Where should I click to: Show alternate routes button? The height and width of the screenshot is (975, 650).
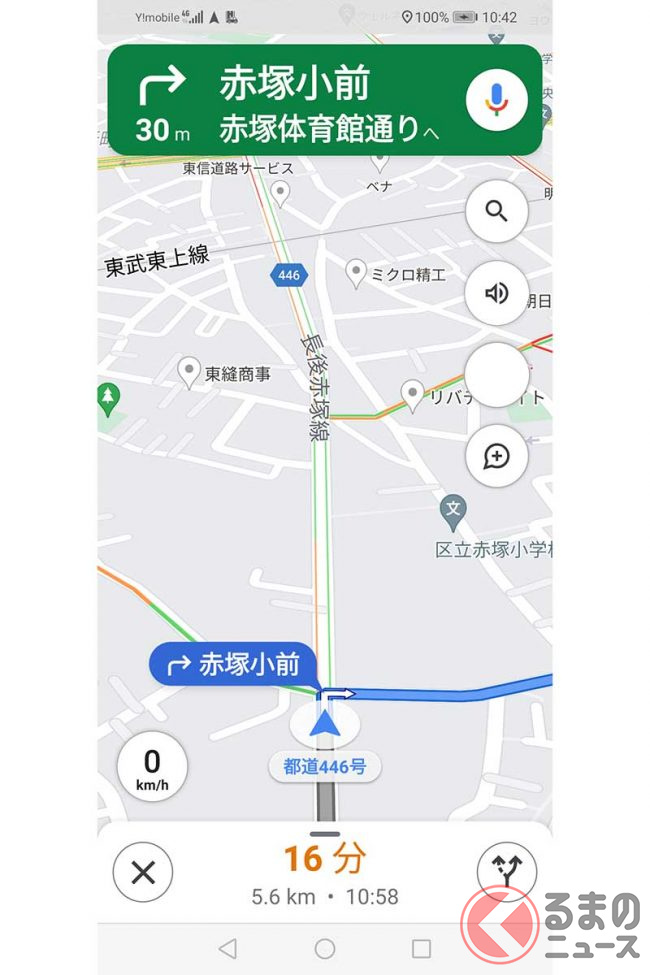(x=507, y=872)
